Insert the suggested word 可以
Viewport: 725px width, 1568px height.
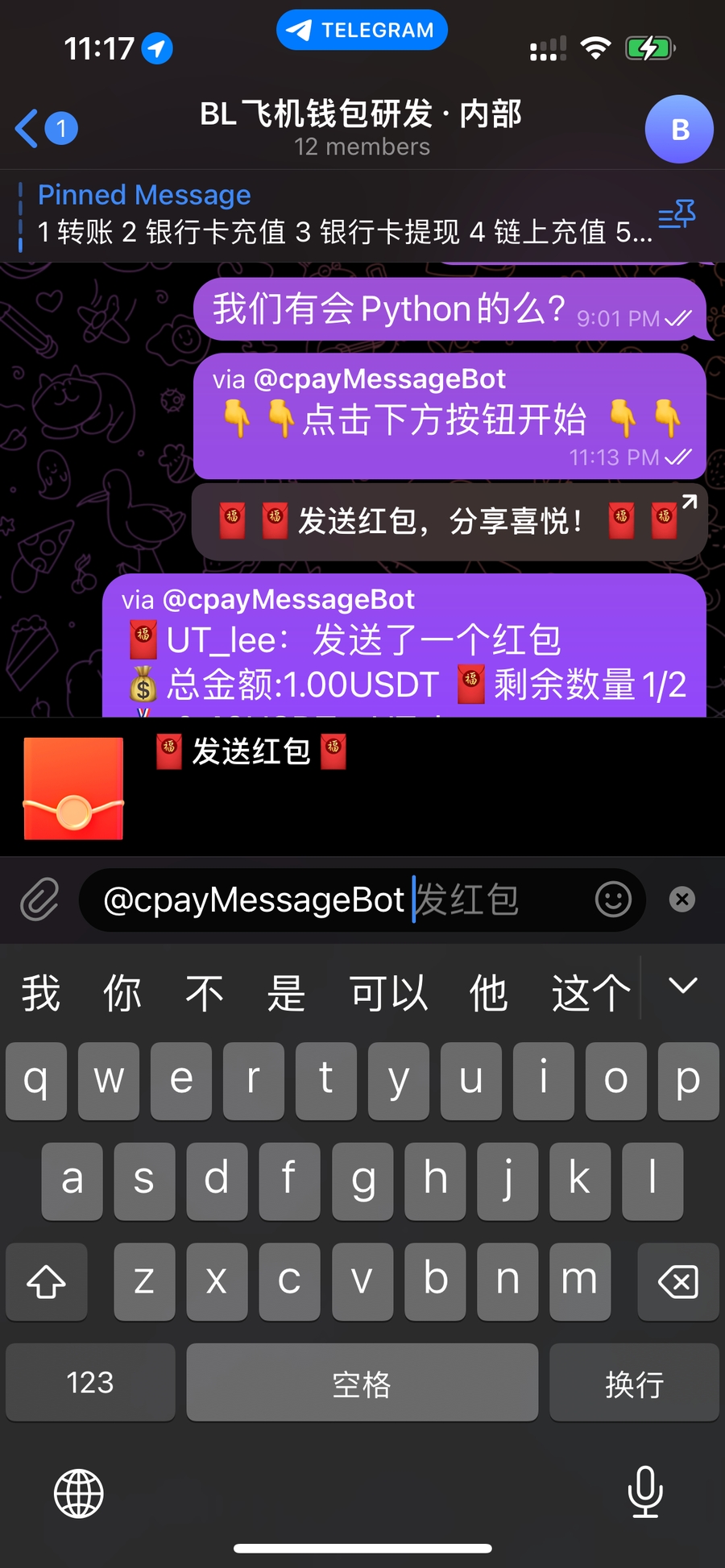tap(388, 992)
